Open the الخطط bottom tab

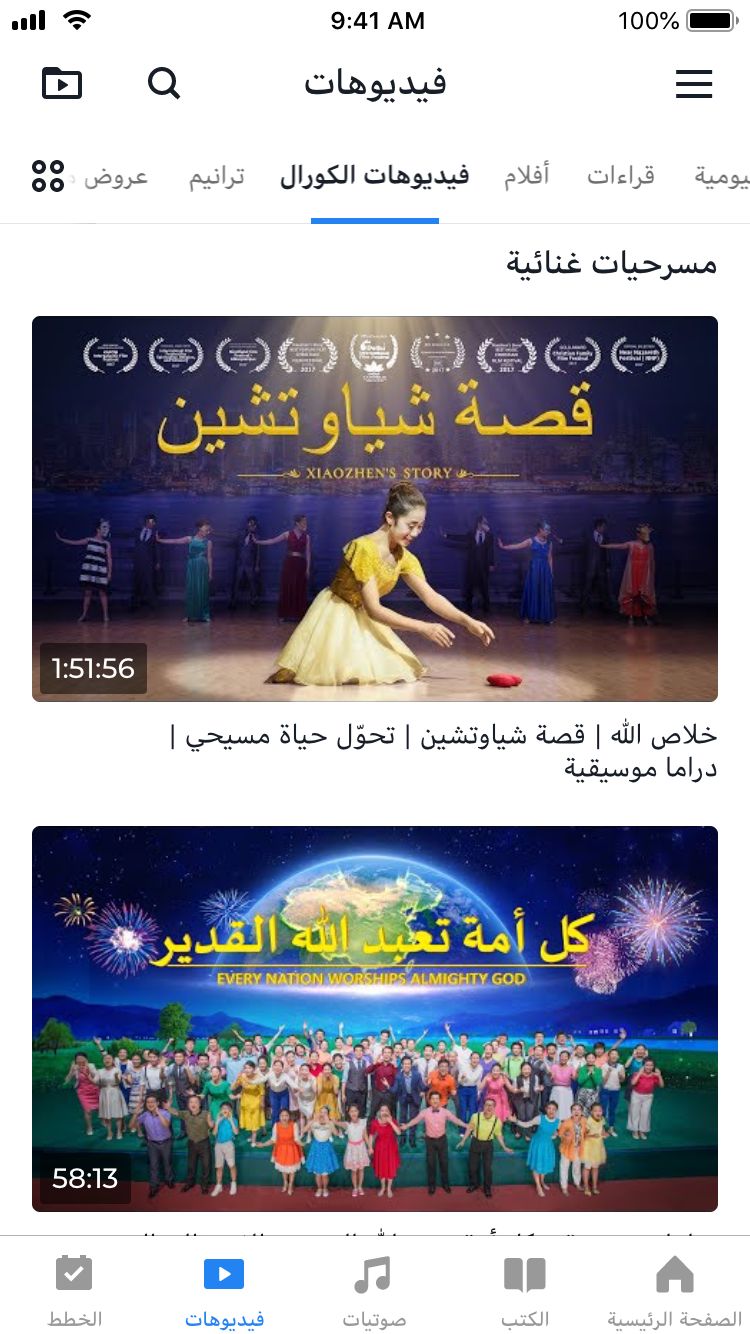point(74,1290)
